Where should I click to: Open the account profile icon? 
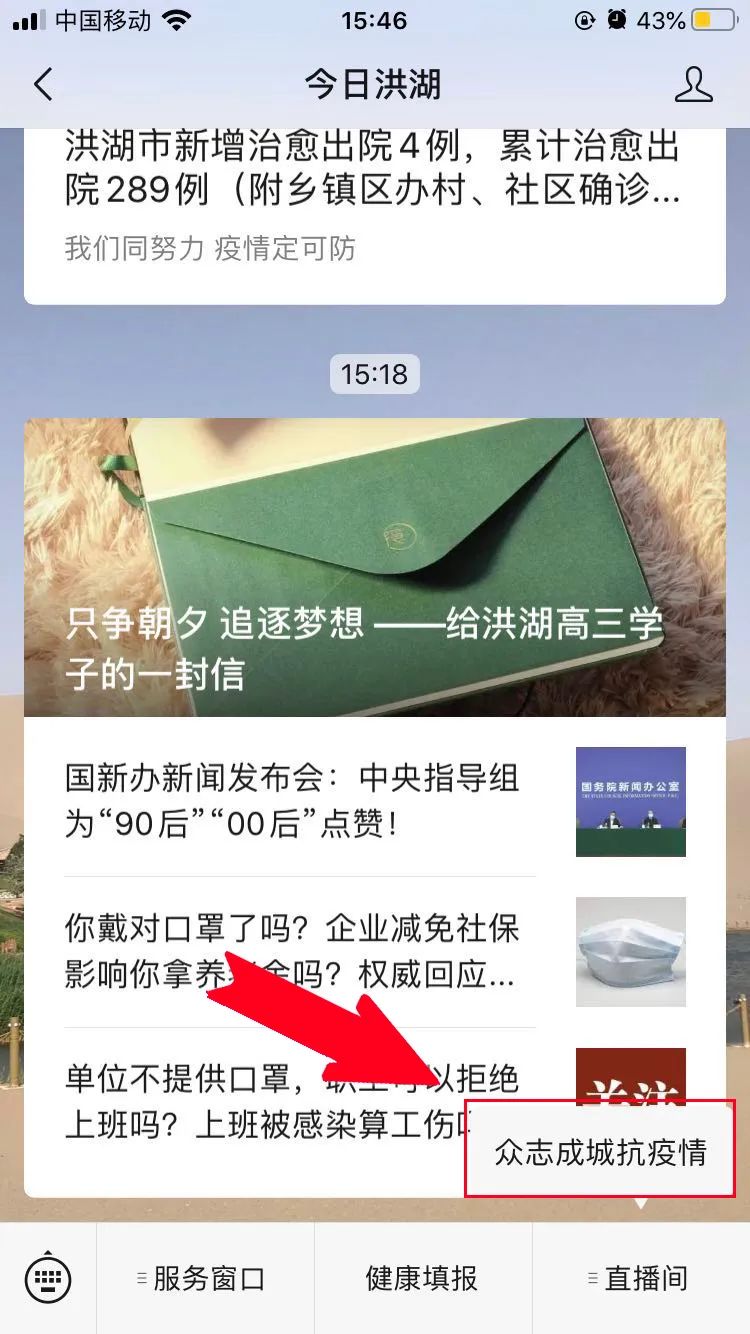[693, 85]
